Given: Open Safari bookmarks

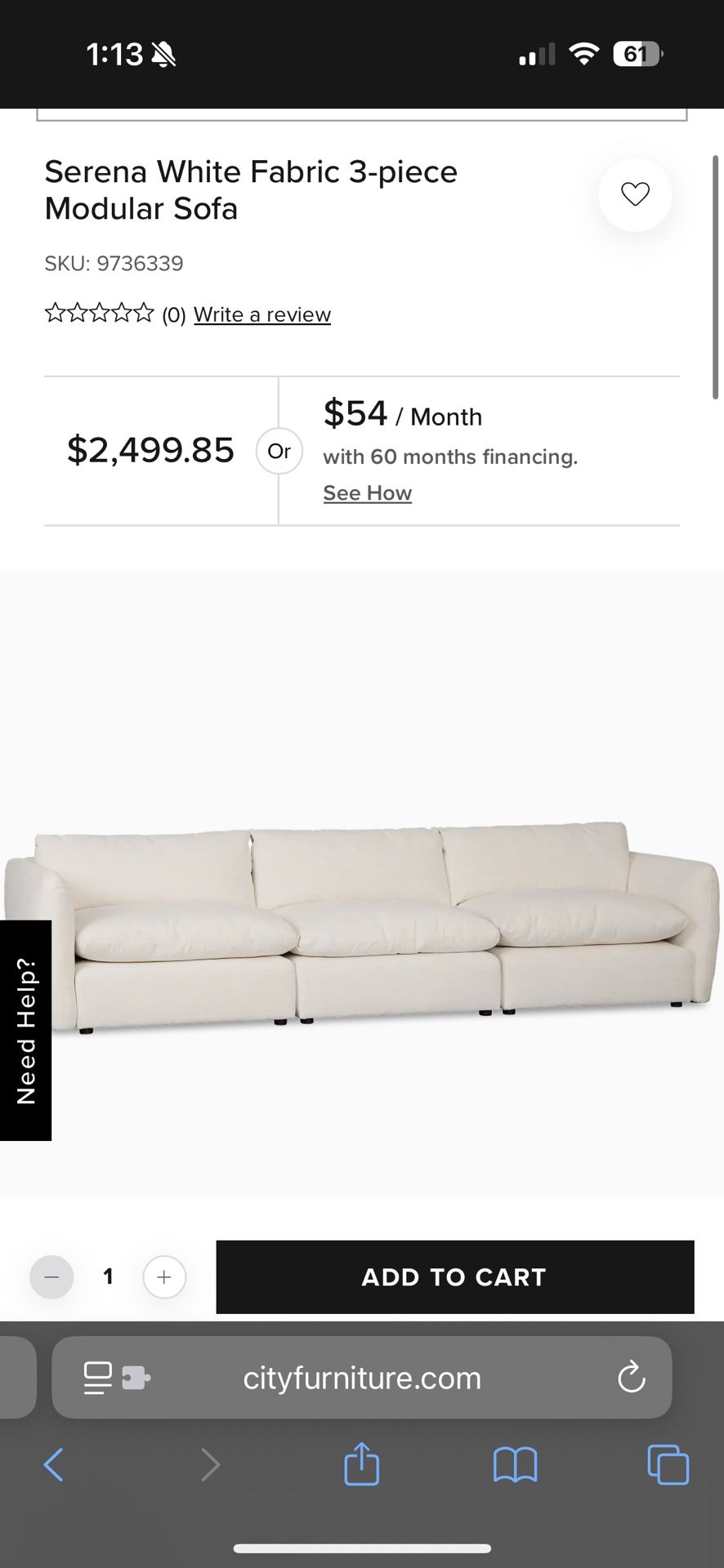Looking at the screenshot, I should pyautogui.click(x=515, y=1464).
